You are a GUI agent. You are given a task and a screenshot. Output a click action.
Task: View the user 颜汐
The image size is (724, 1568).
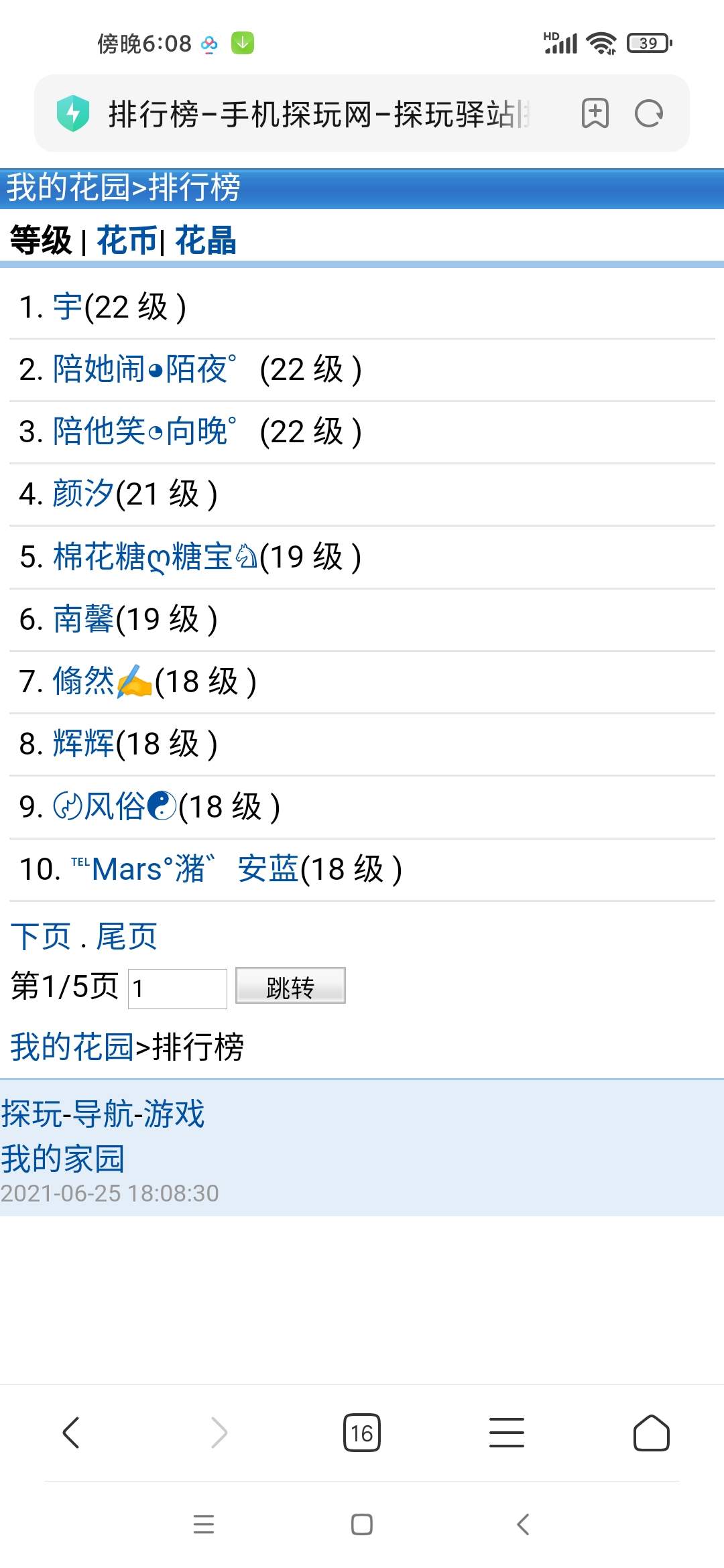(x=83, y=495)
